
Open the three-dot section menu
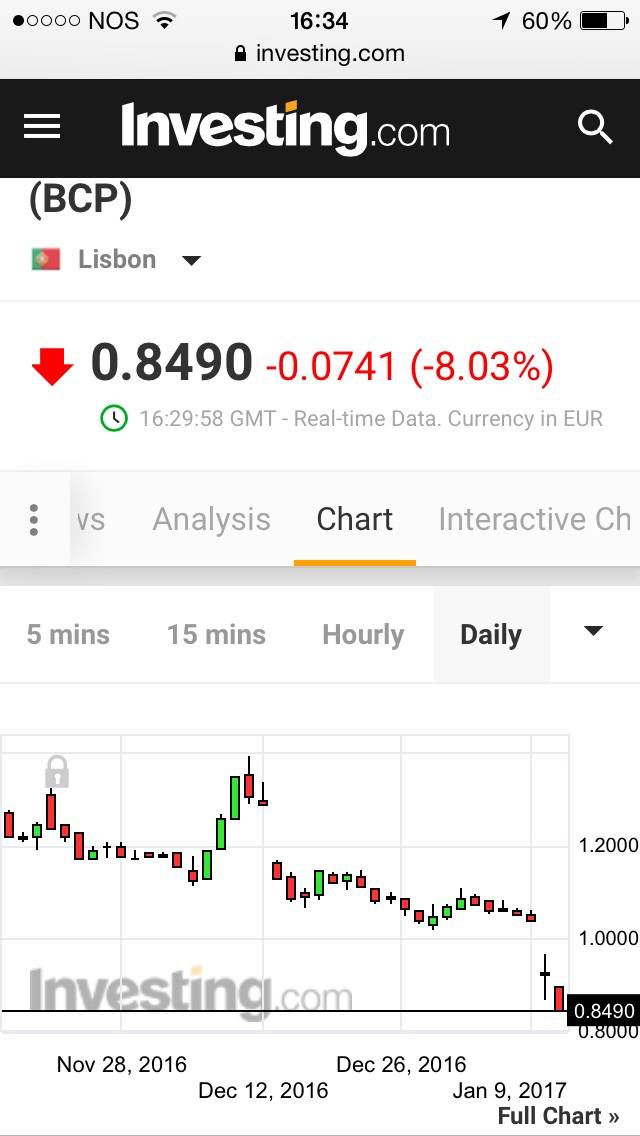[x=34, y=520]
